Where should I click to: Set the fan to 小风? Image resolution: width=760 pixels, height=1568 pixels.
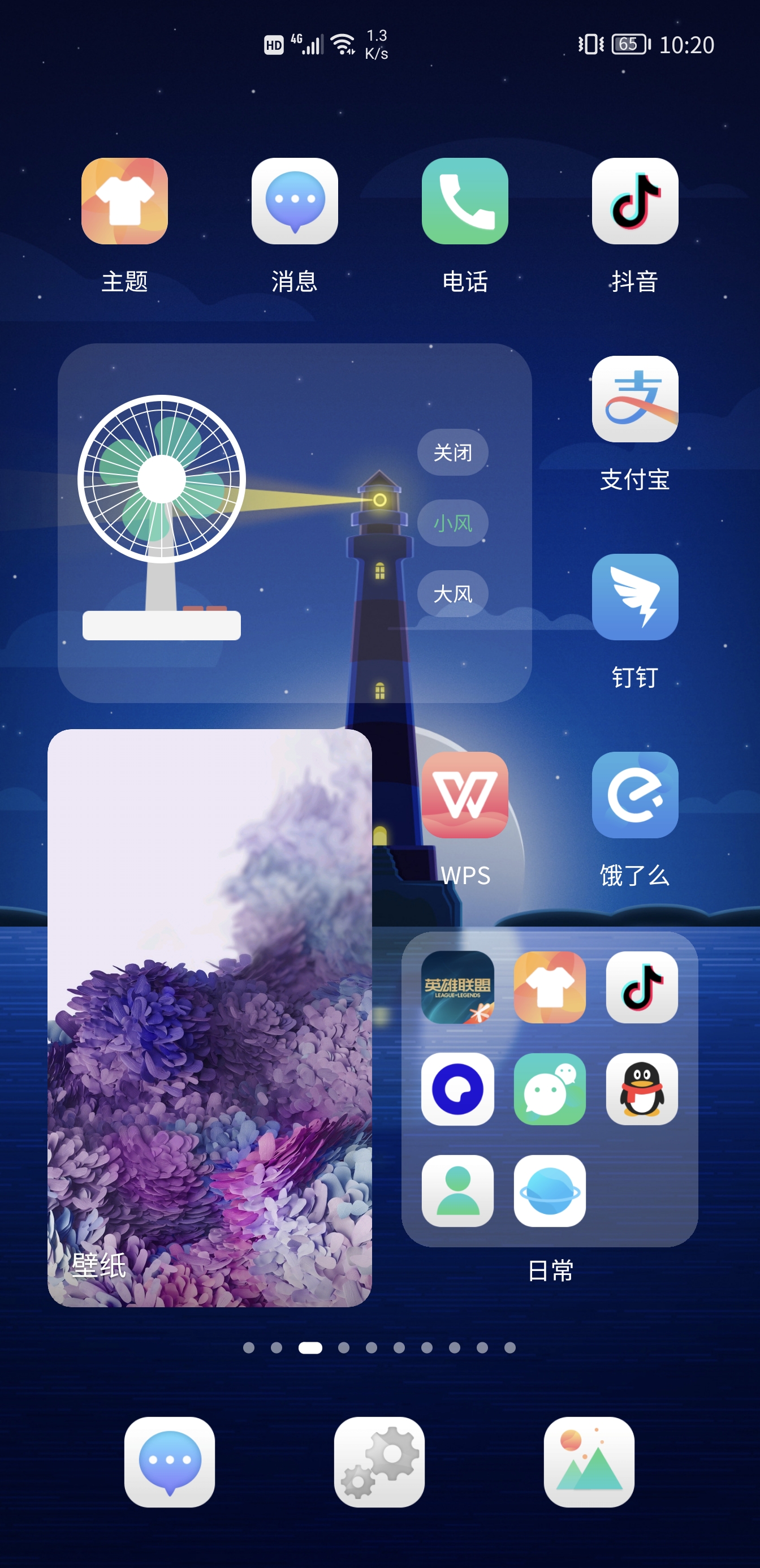pos(452,523)
